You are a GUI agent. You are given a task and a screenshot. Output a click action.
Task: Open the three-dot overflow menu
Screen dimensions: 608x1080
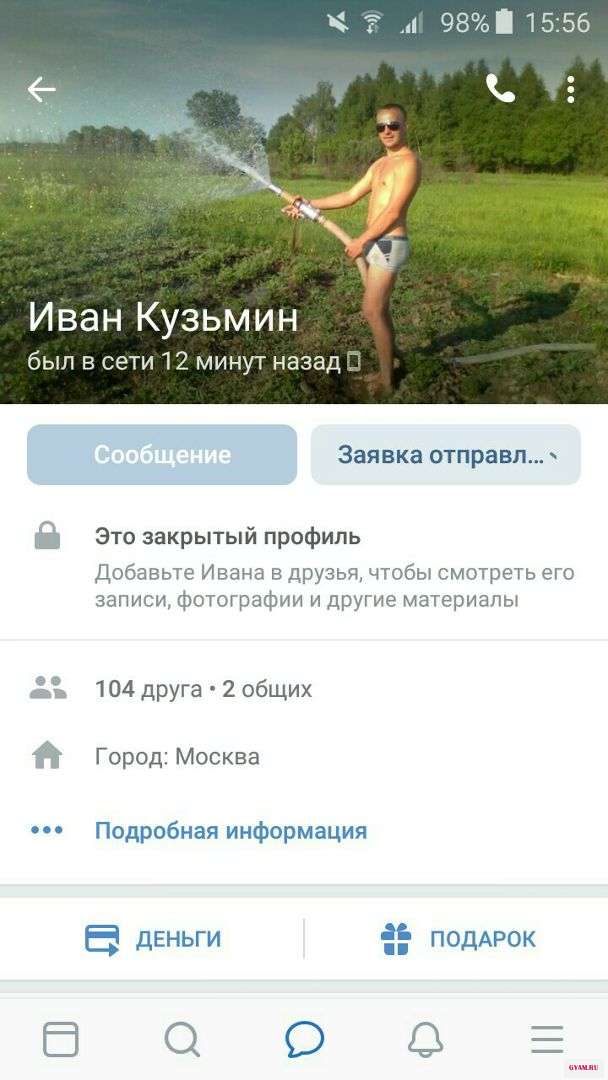[570, 90]
